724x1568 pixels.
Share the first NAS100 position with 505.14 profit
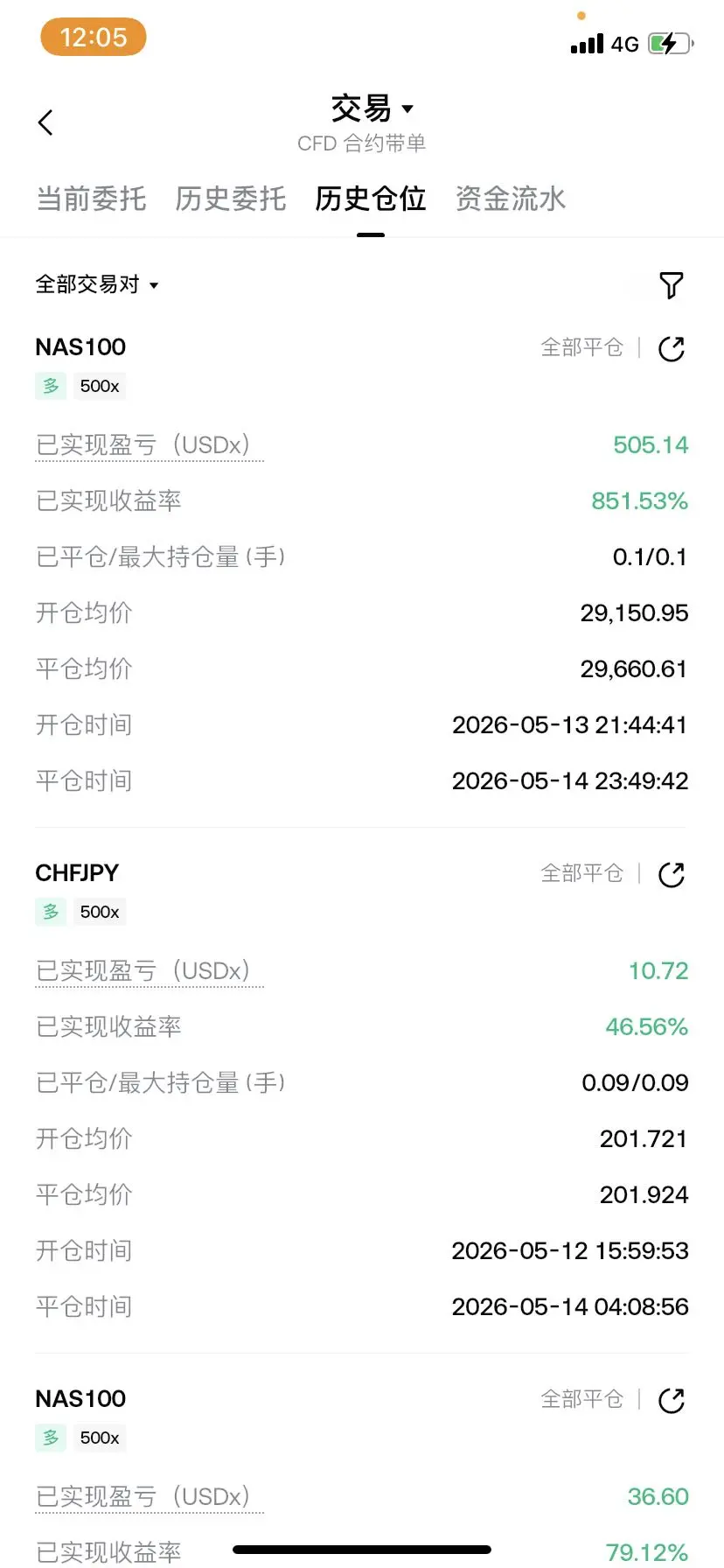[x=672, y=348]
